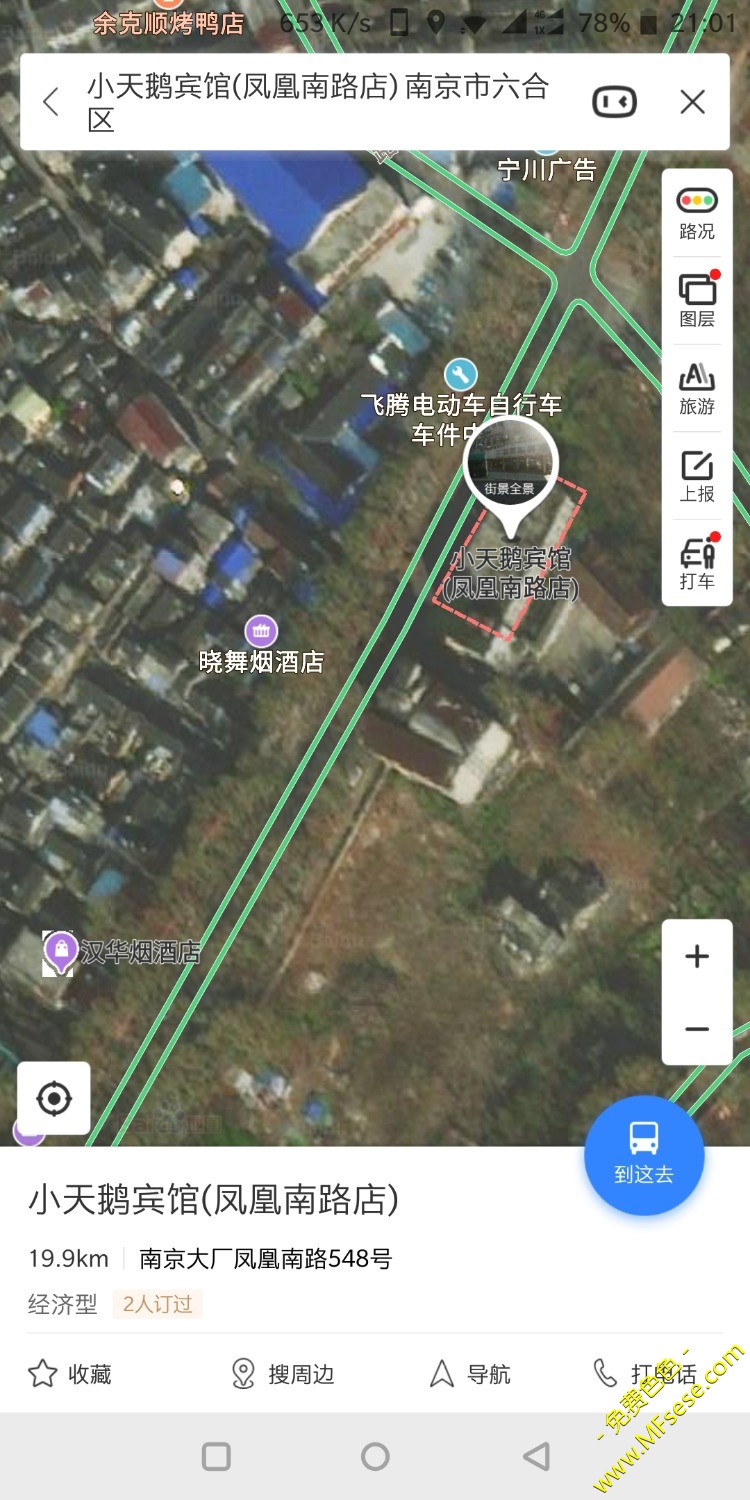Tap the system home button
This screenshot has width=750, height=1500.
point(375,1456)
